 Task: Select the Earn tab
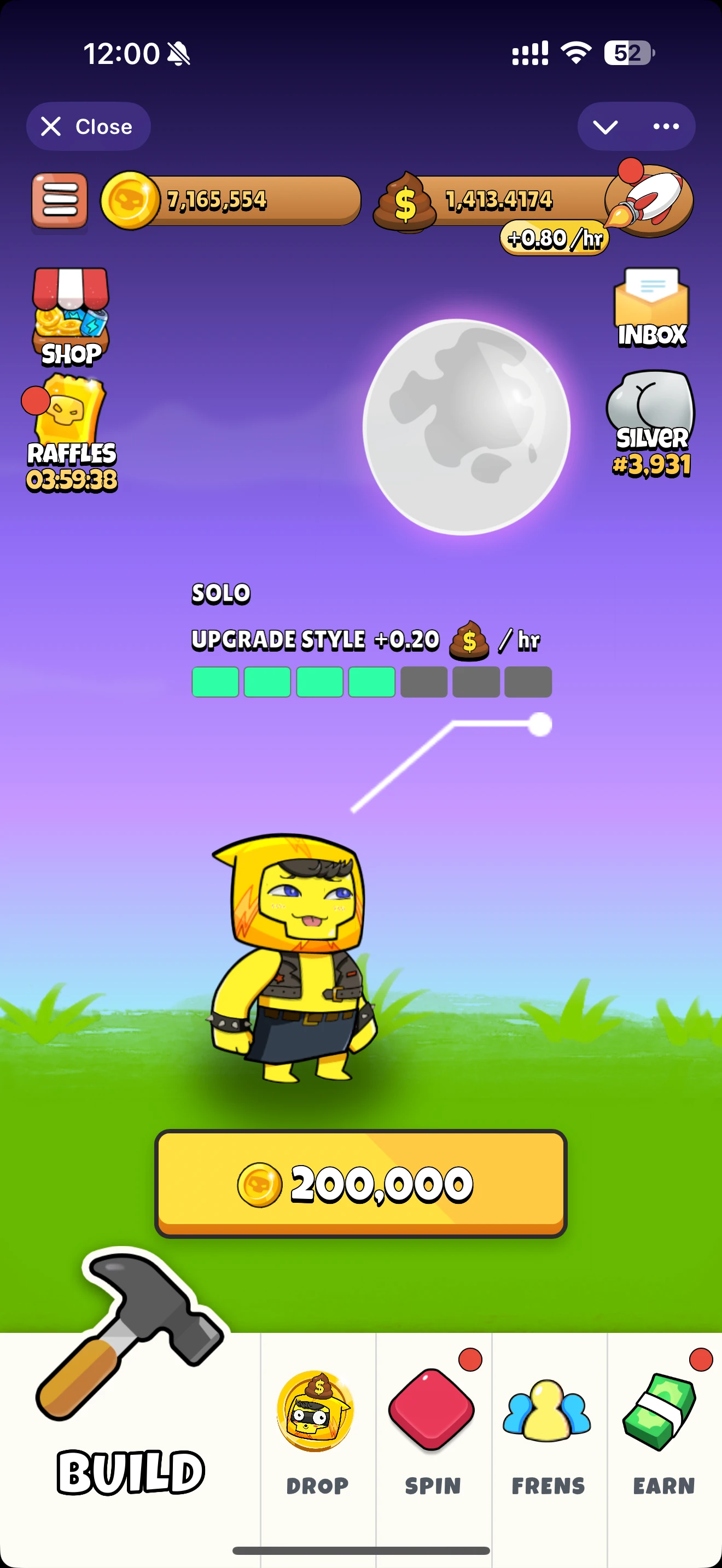[x=663, y=1430]
